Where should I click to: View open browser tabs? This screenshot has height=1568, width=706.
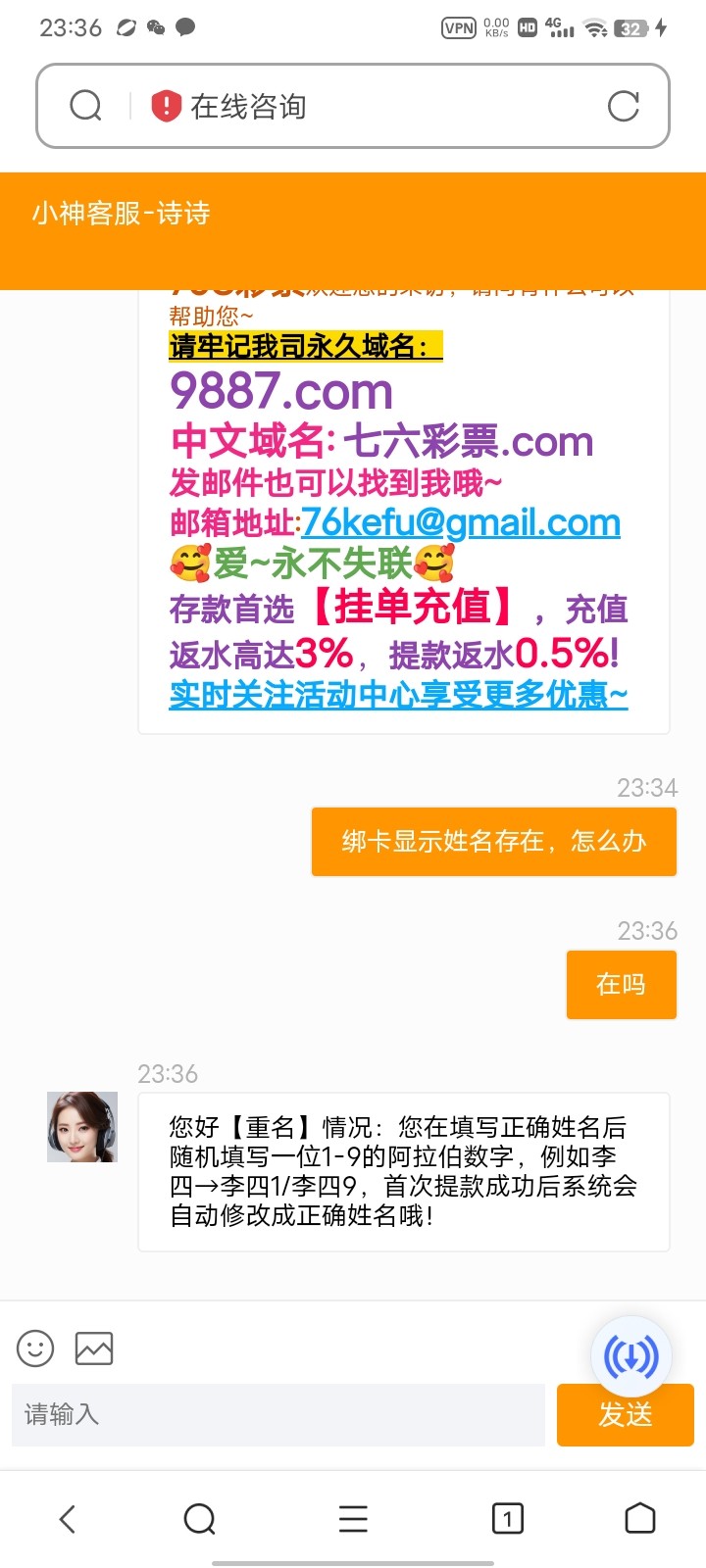point(507,1519)
